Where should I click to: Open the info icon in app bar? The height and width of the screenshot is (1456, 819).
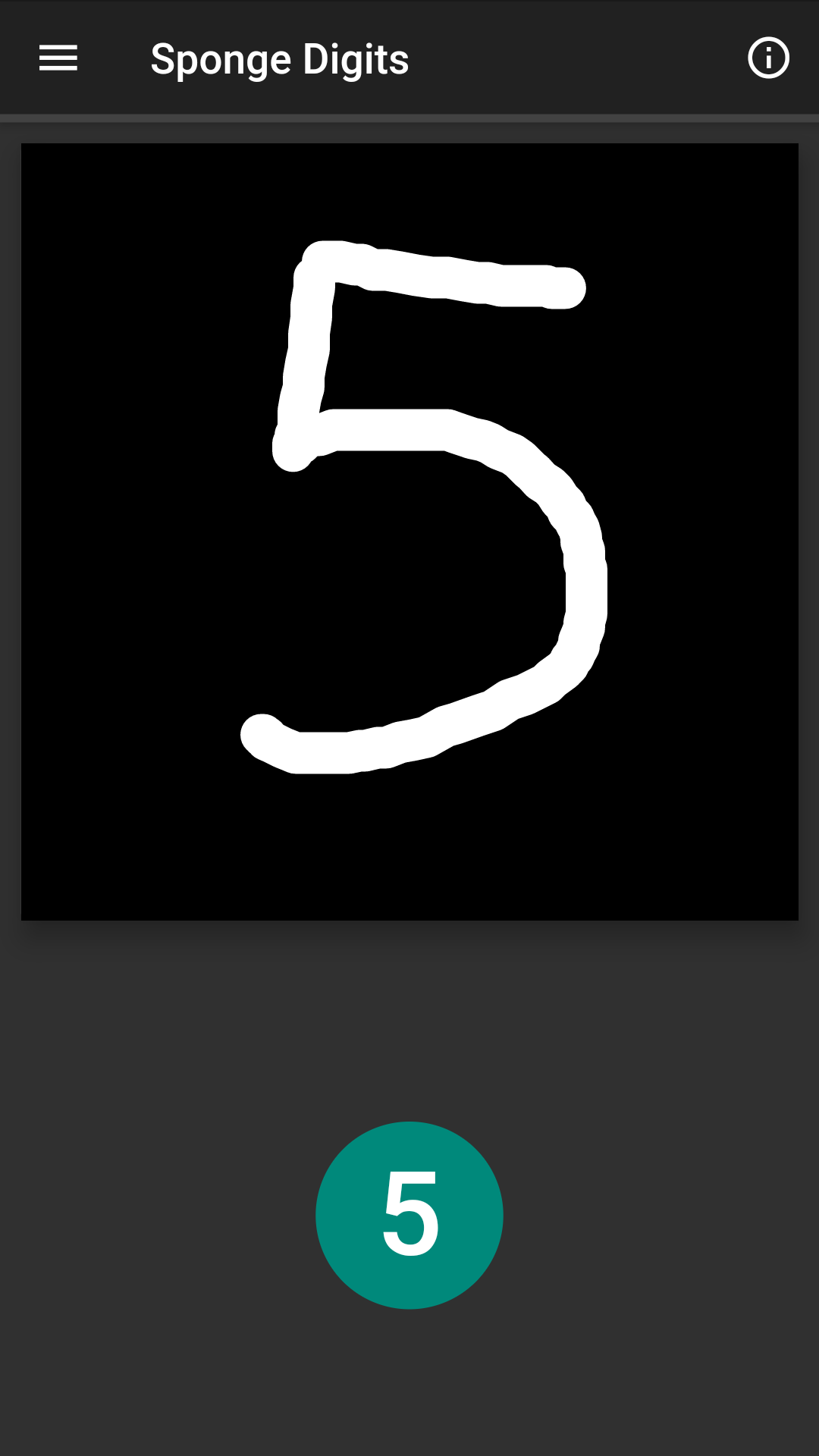coord(768,58)
